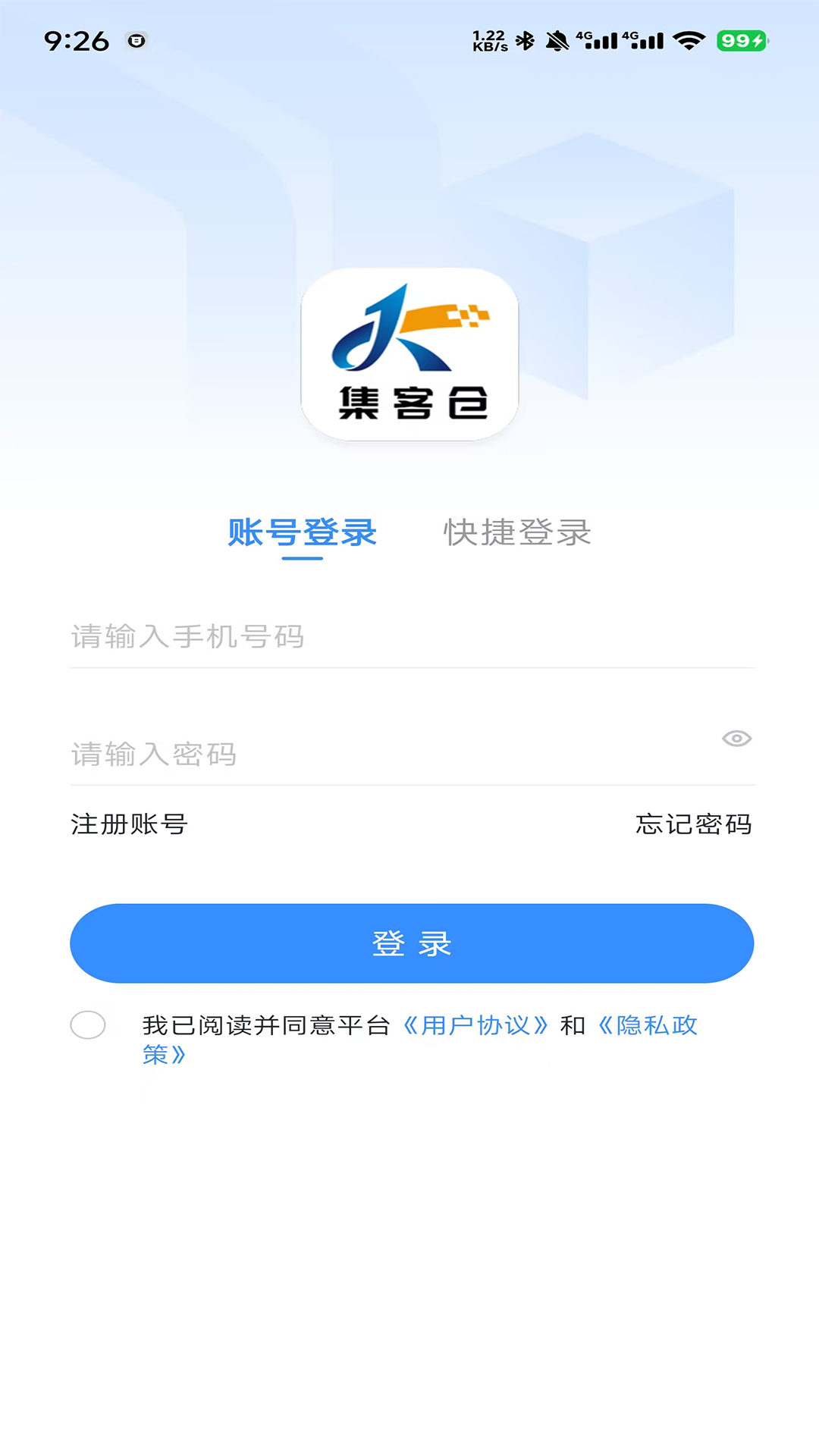Select the 账号登录 tab

tap(303, 533)
